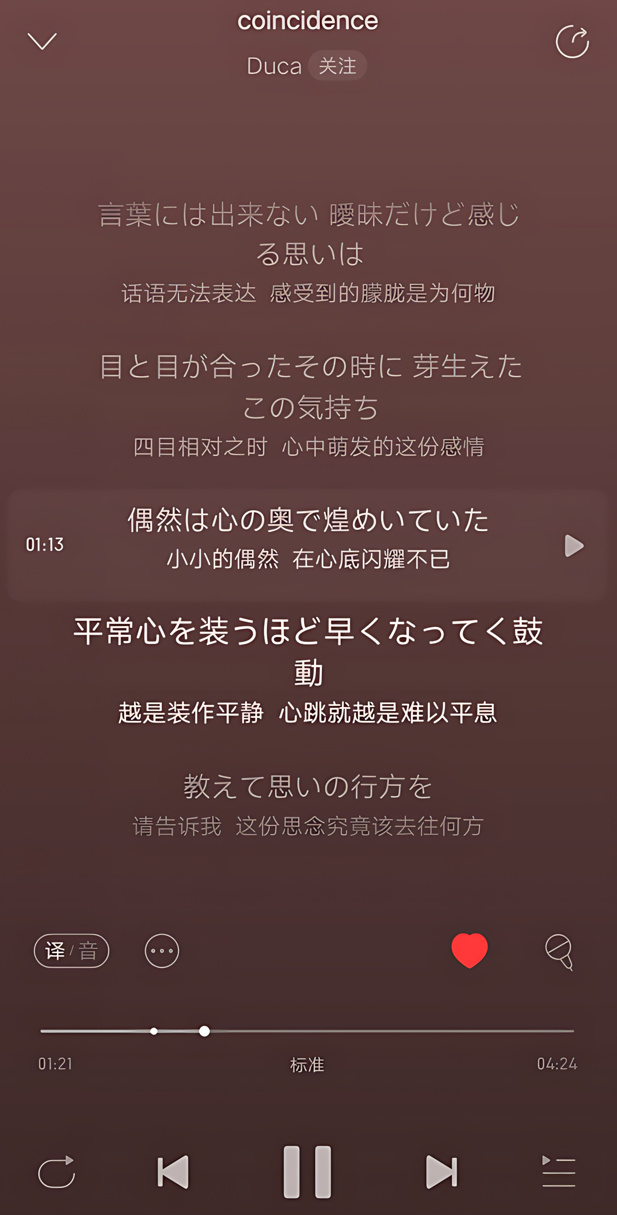Open the karaoke microphone
617x1215 pixels.
pos(559,951)
